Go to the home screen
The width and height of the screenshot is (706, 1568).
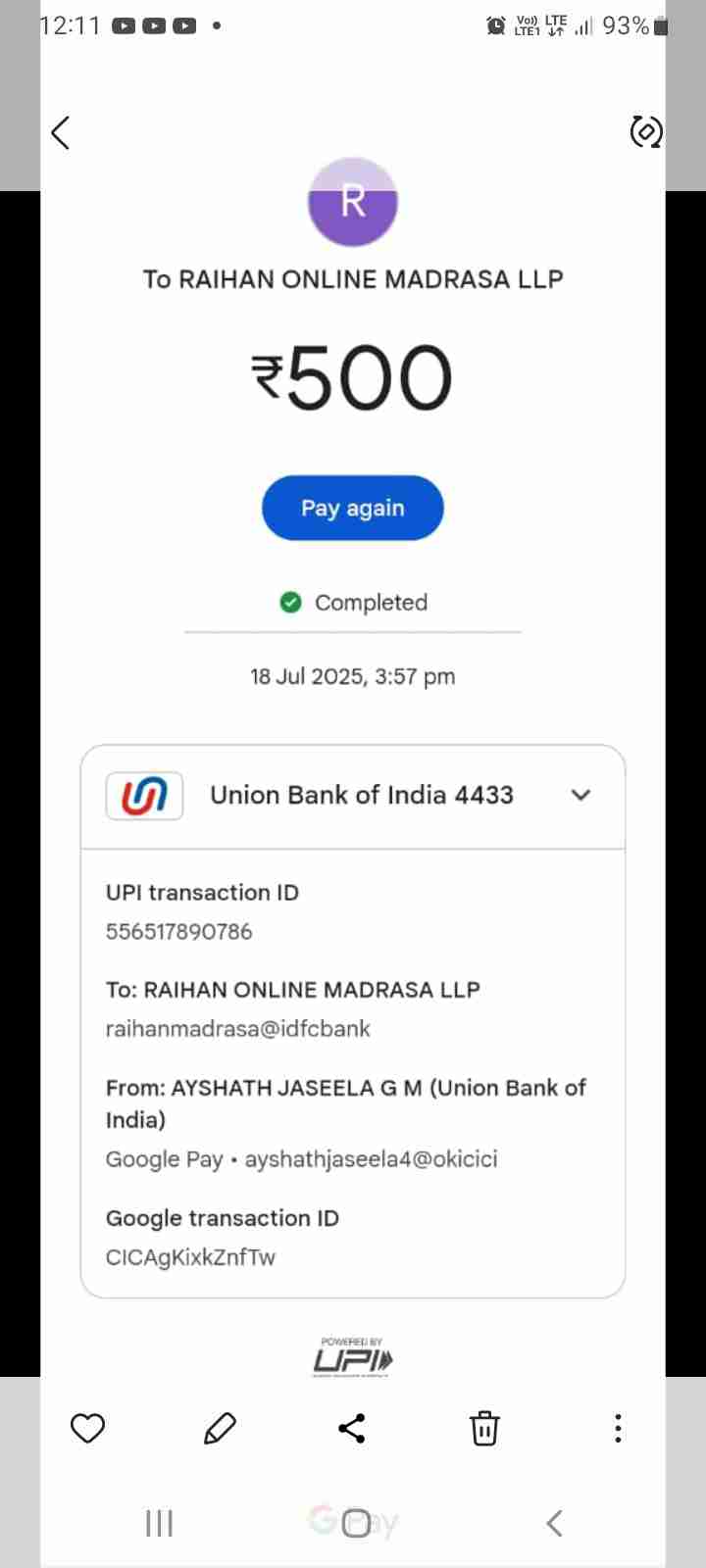pyautogui.click(x=355, y=1523)
